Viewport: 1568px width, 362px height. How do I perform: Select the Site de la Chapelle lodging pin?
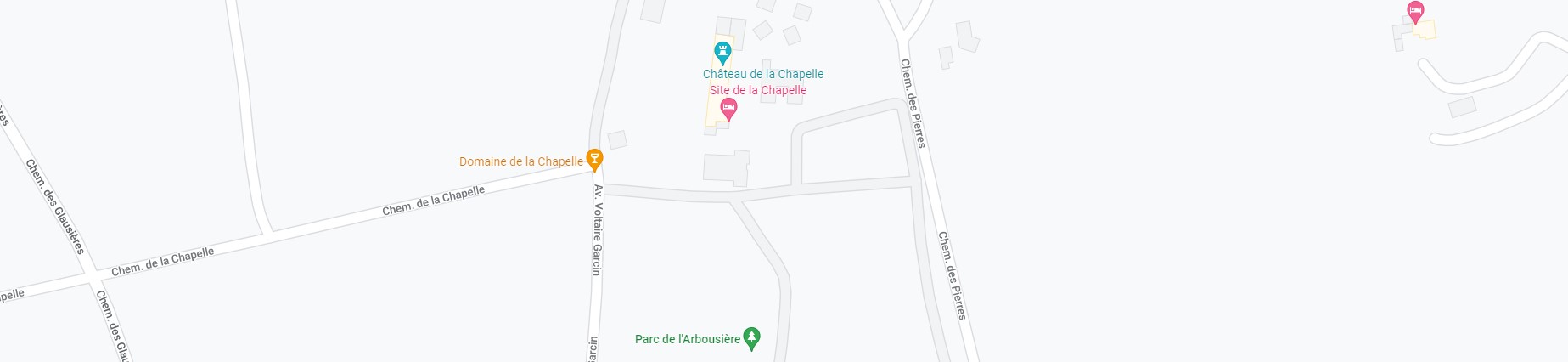tap(728, 108)
